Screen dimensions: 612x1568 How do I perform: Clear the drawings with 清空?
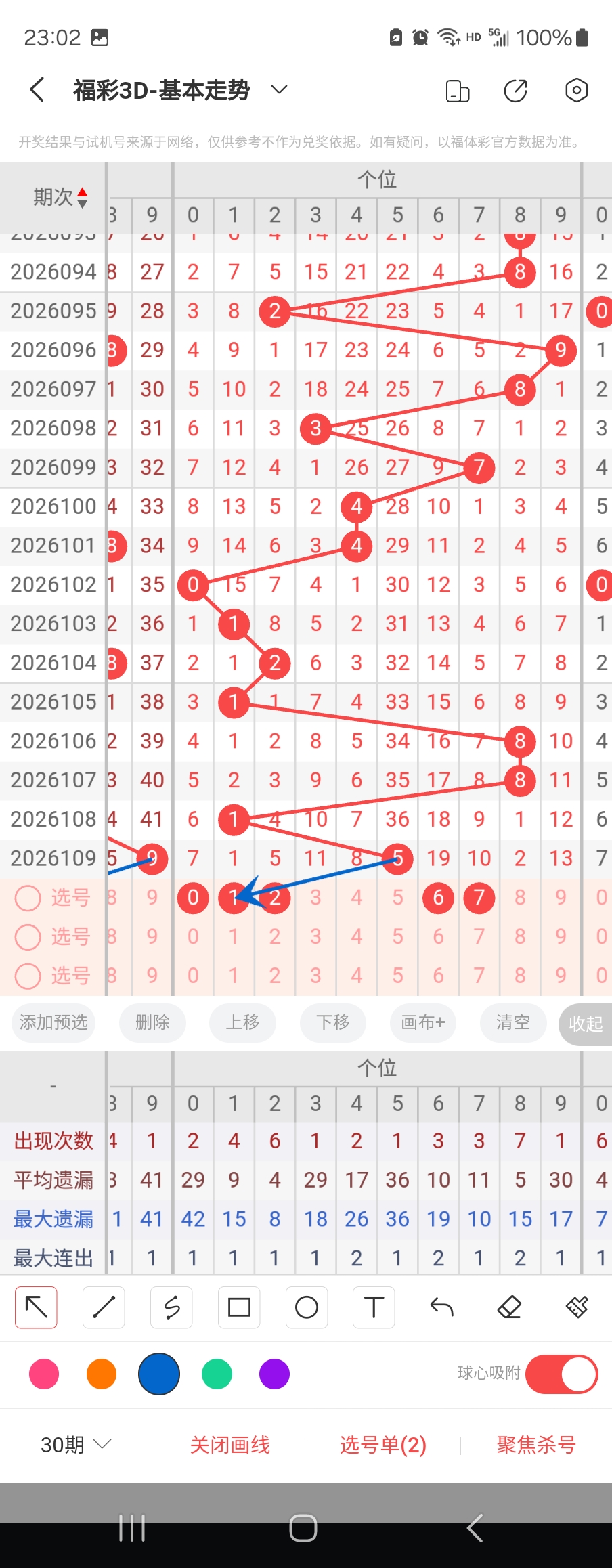click(x=512, y=1022)
